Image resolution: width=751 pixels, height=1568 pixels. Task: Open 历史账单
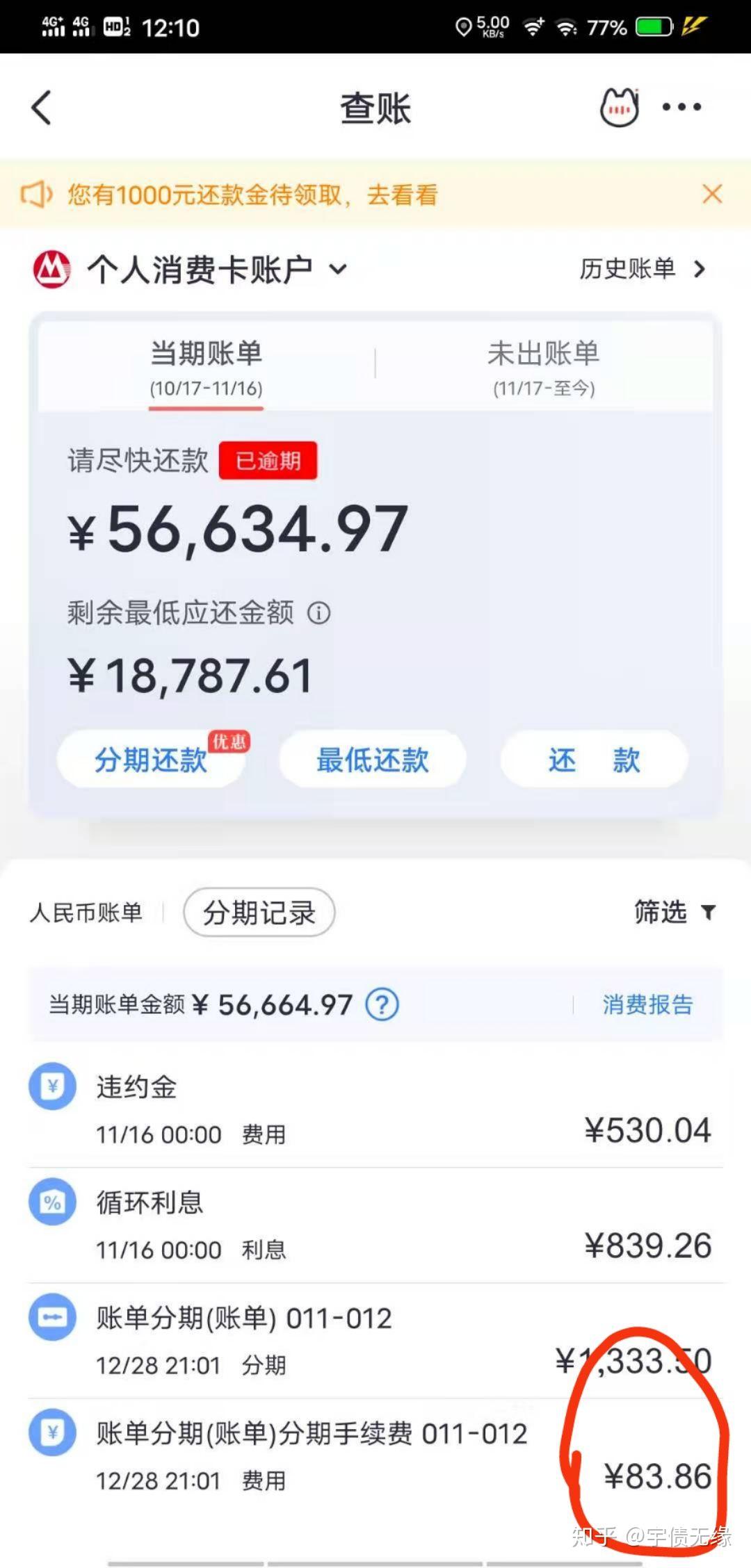(643, 268)
